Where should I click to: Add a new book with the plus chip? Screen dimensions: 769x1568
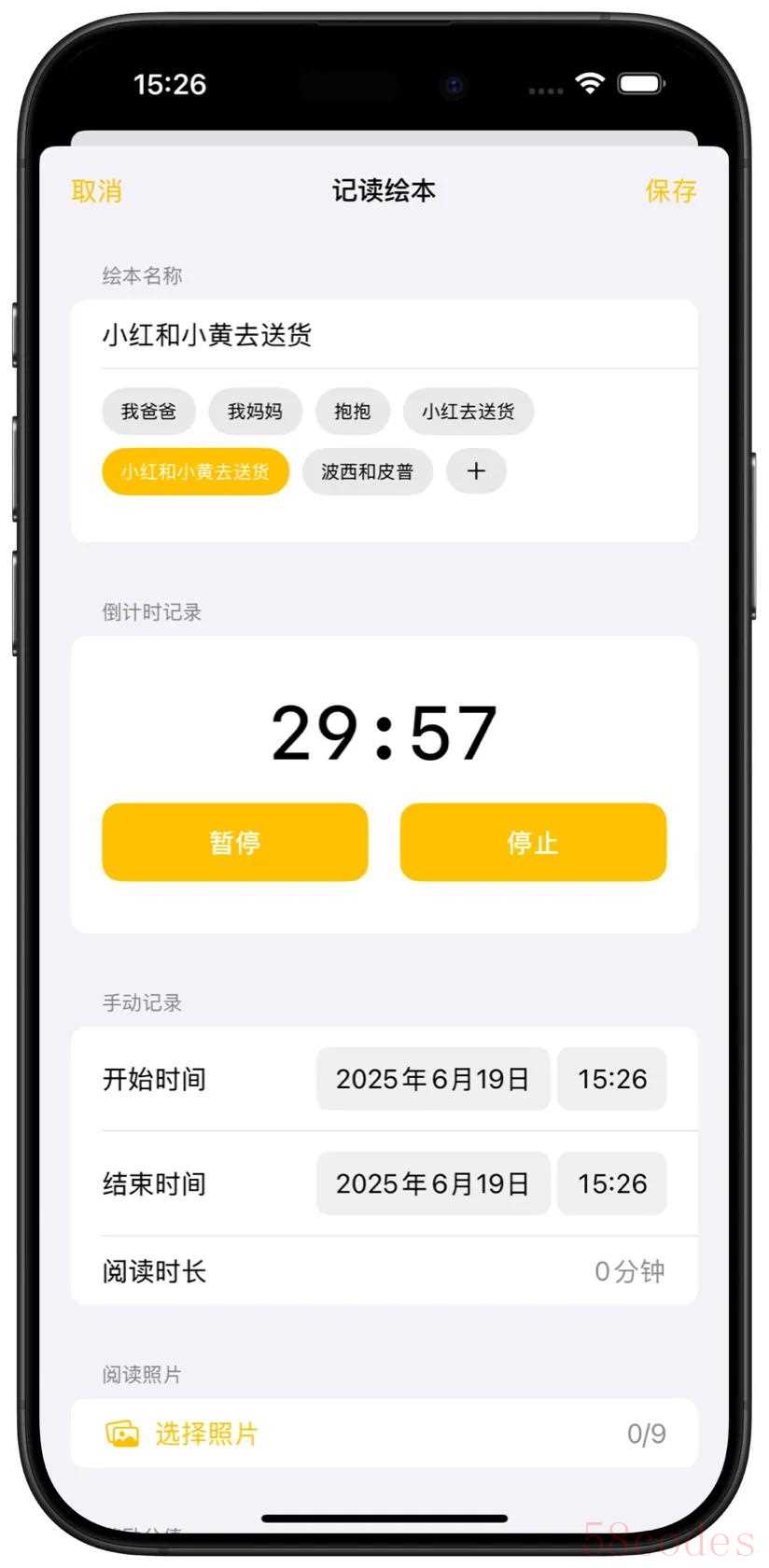(476, 471)
